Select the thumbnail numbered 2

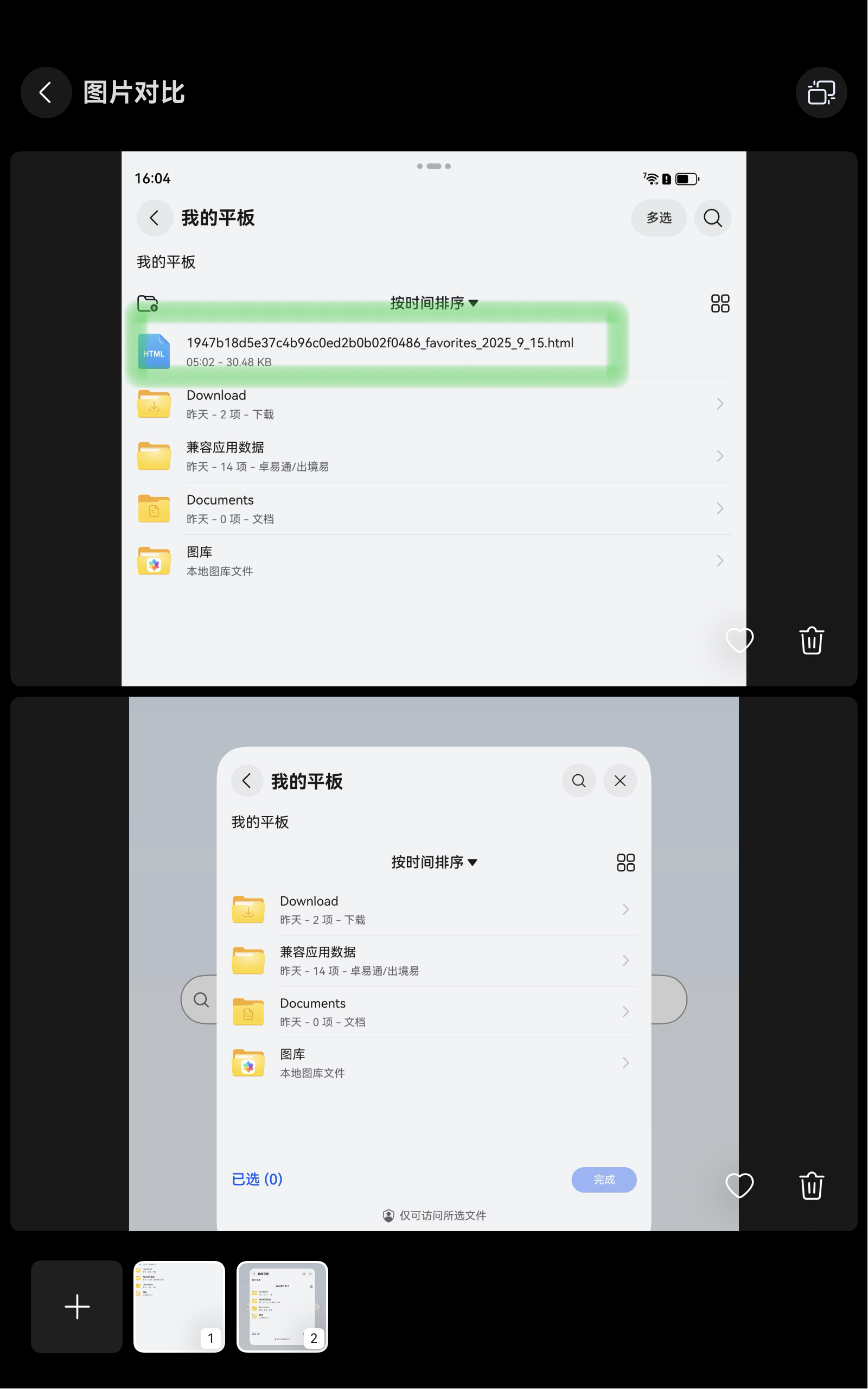(x=282, y=1307)
